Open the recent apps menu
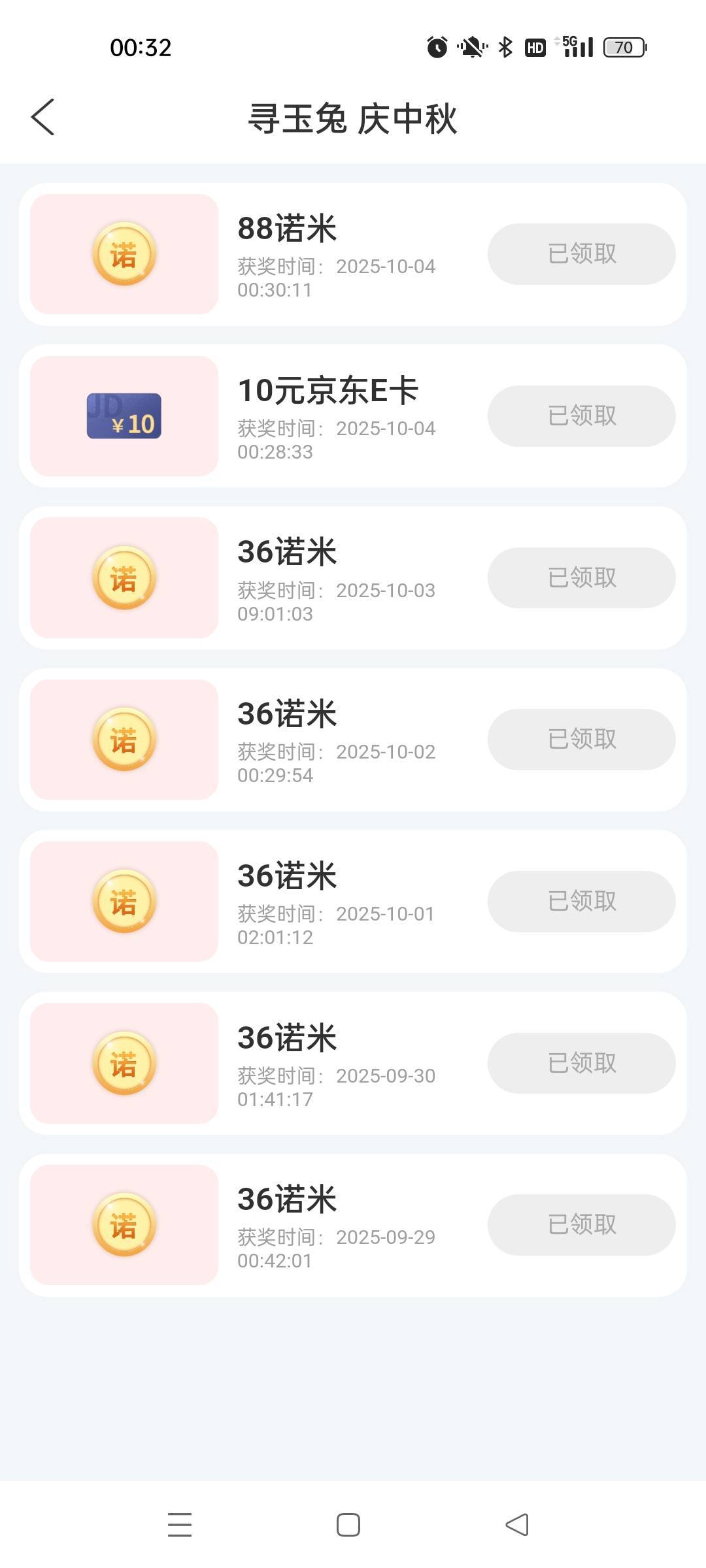 [x=180, y=1525]
